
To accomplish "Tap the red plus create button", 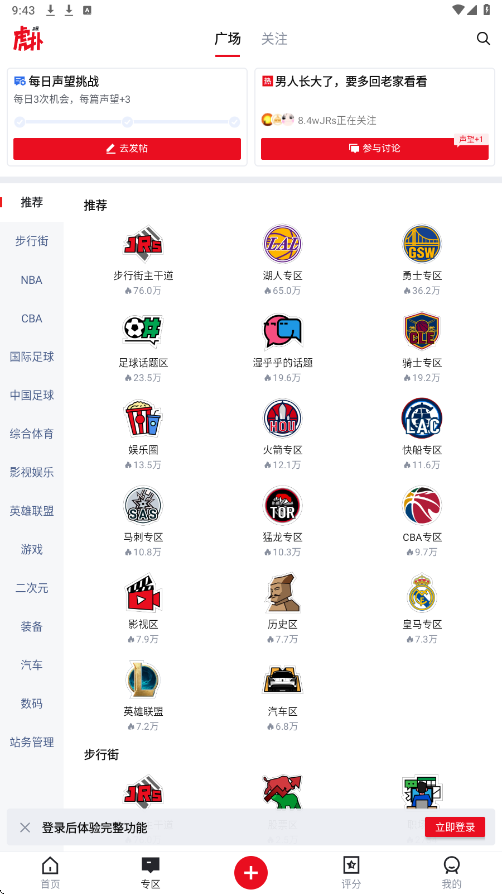I will 251,872.
